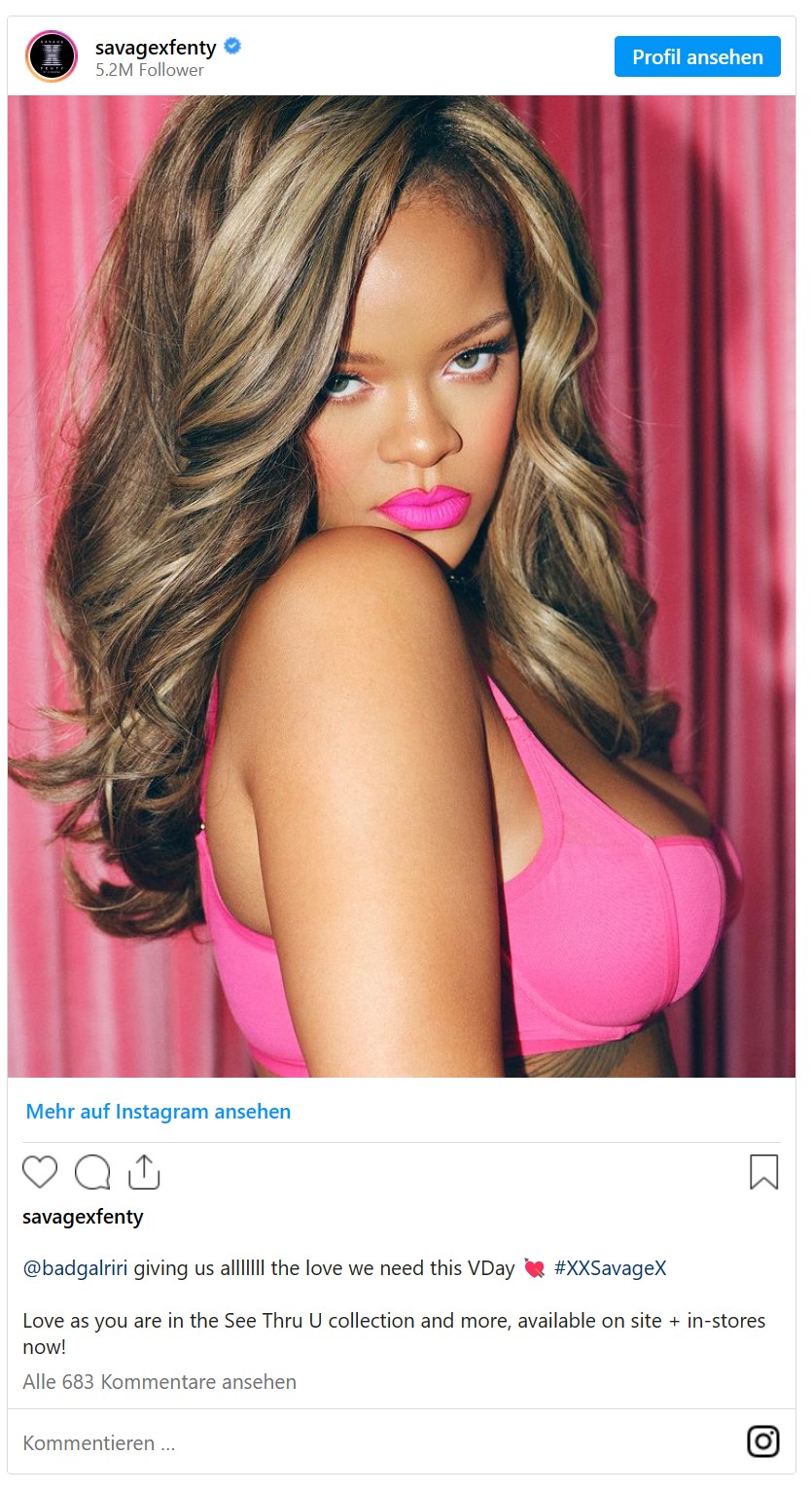Share this post
812x1492 pixels.
click(144, 1172)
